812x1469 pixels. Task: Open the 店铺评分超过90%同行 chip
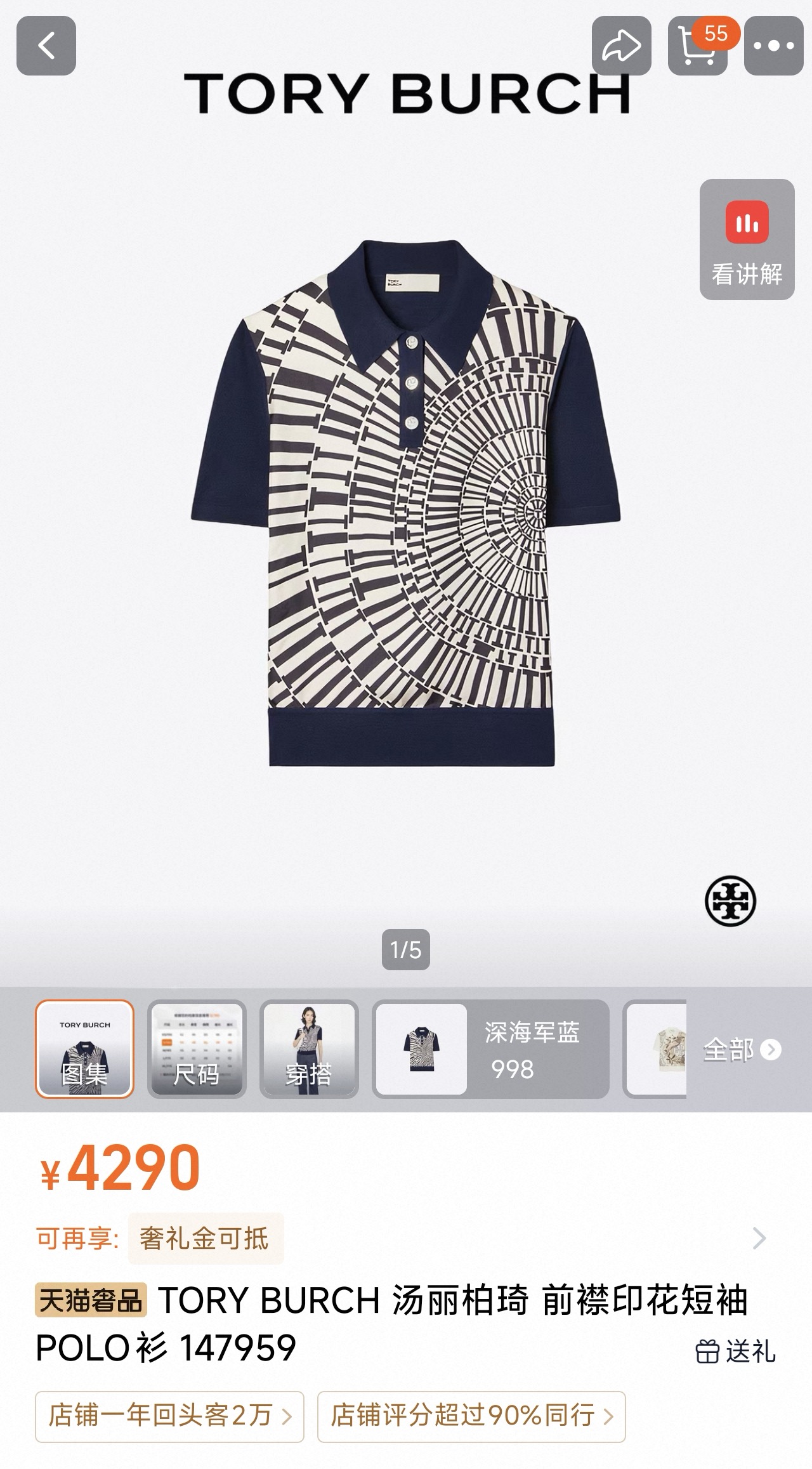(x=471, y=1415)
